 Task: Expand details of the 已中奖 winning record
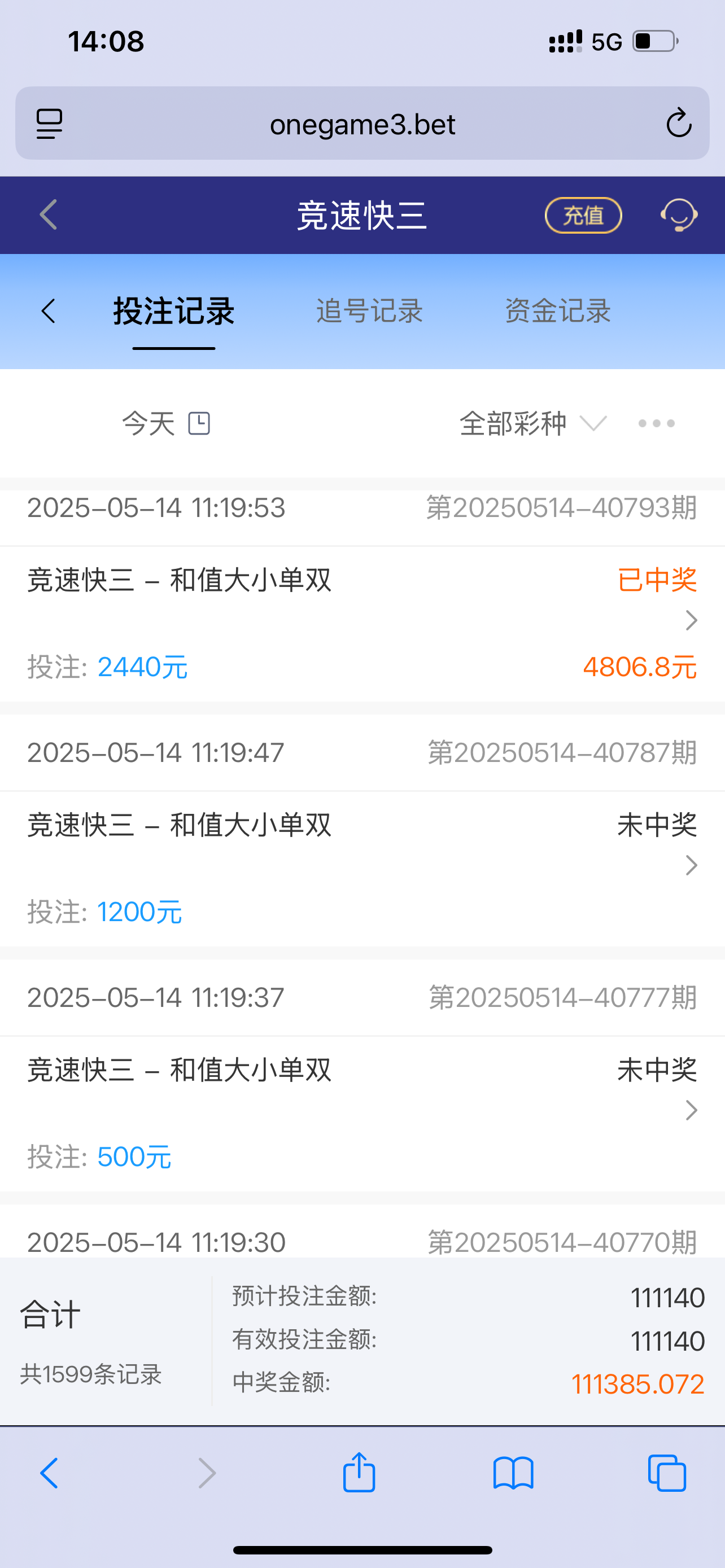[691, 620]
